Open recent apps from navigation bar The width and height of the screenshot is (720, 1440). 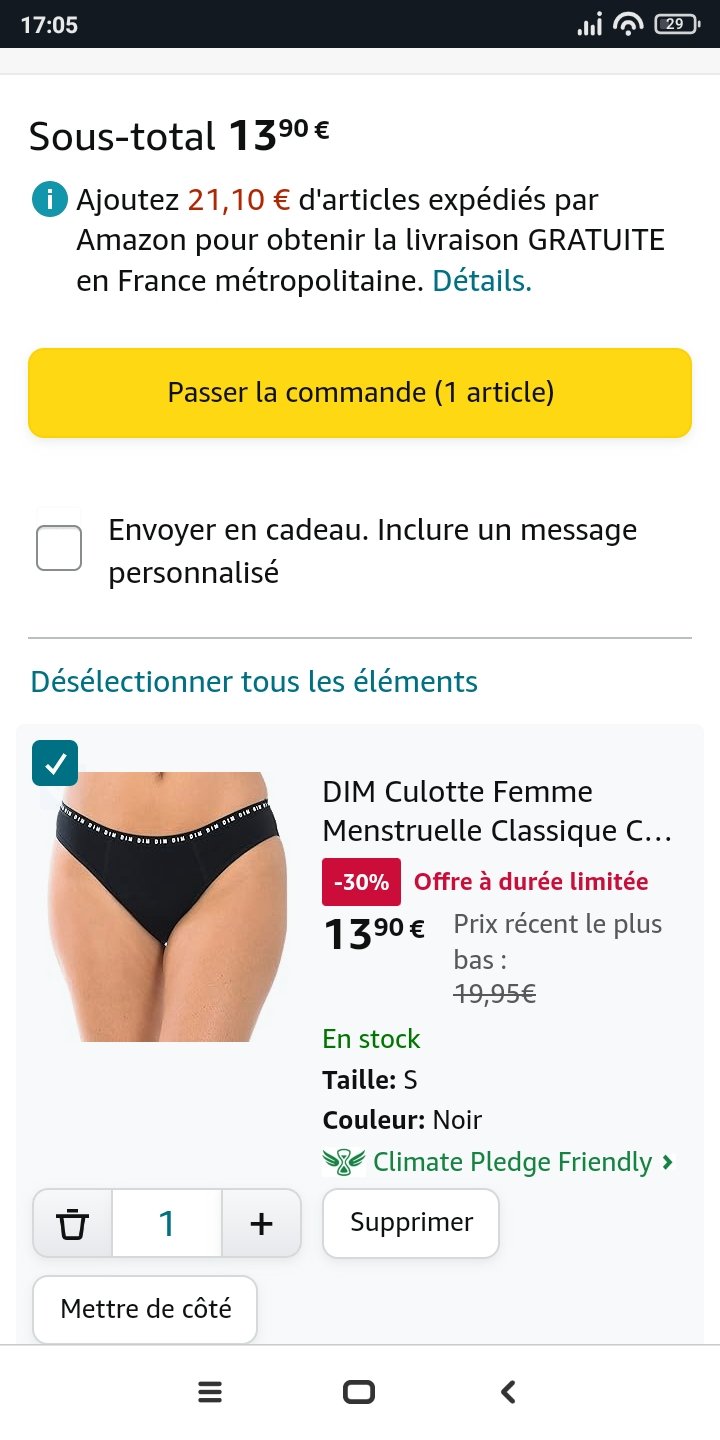click(x=209, y=1392)
